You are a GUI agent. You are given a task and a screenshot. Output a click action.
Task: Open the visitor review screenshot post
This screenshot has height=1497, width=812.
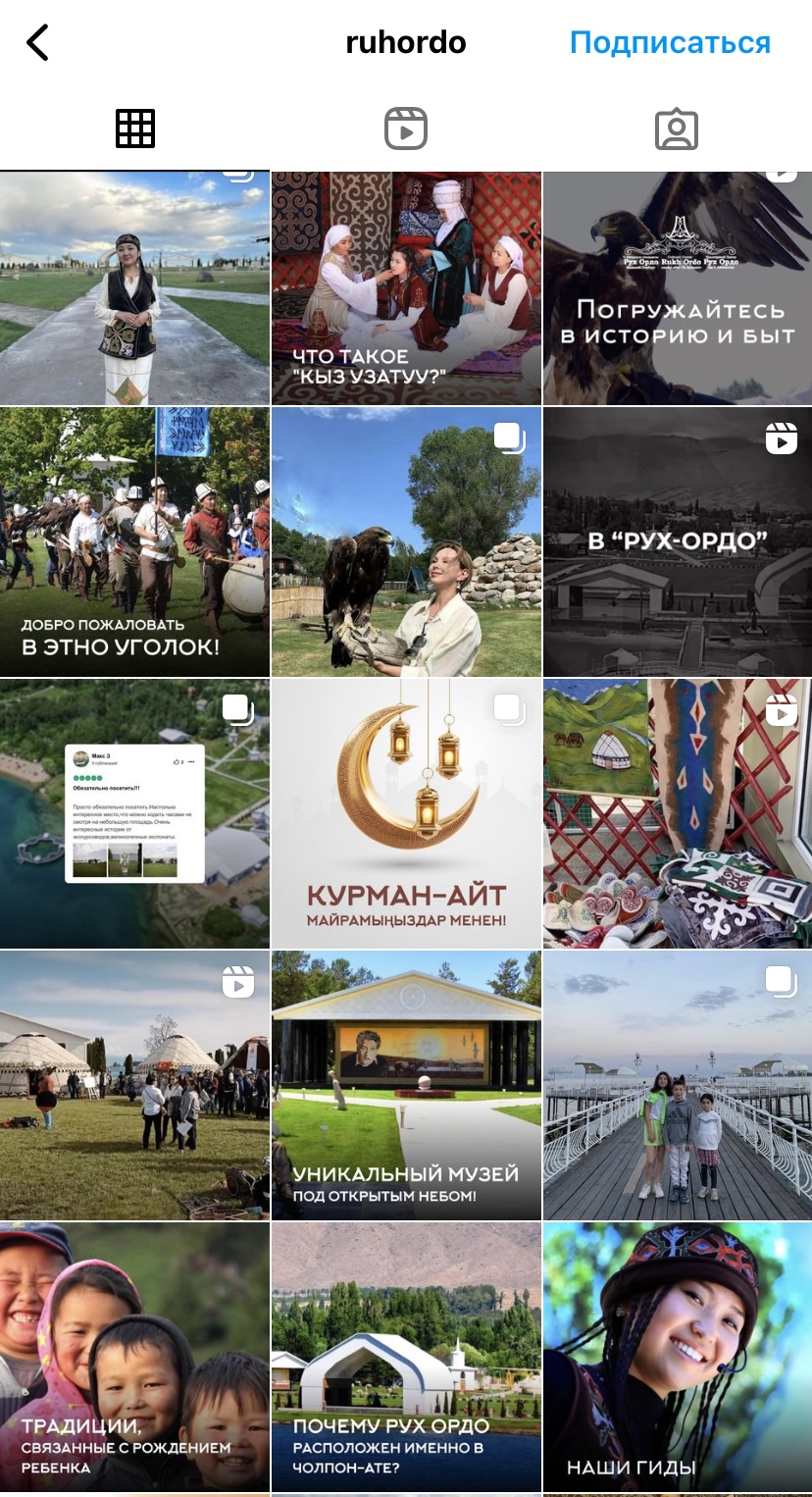pos(134,813)
